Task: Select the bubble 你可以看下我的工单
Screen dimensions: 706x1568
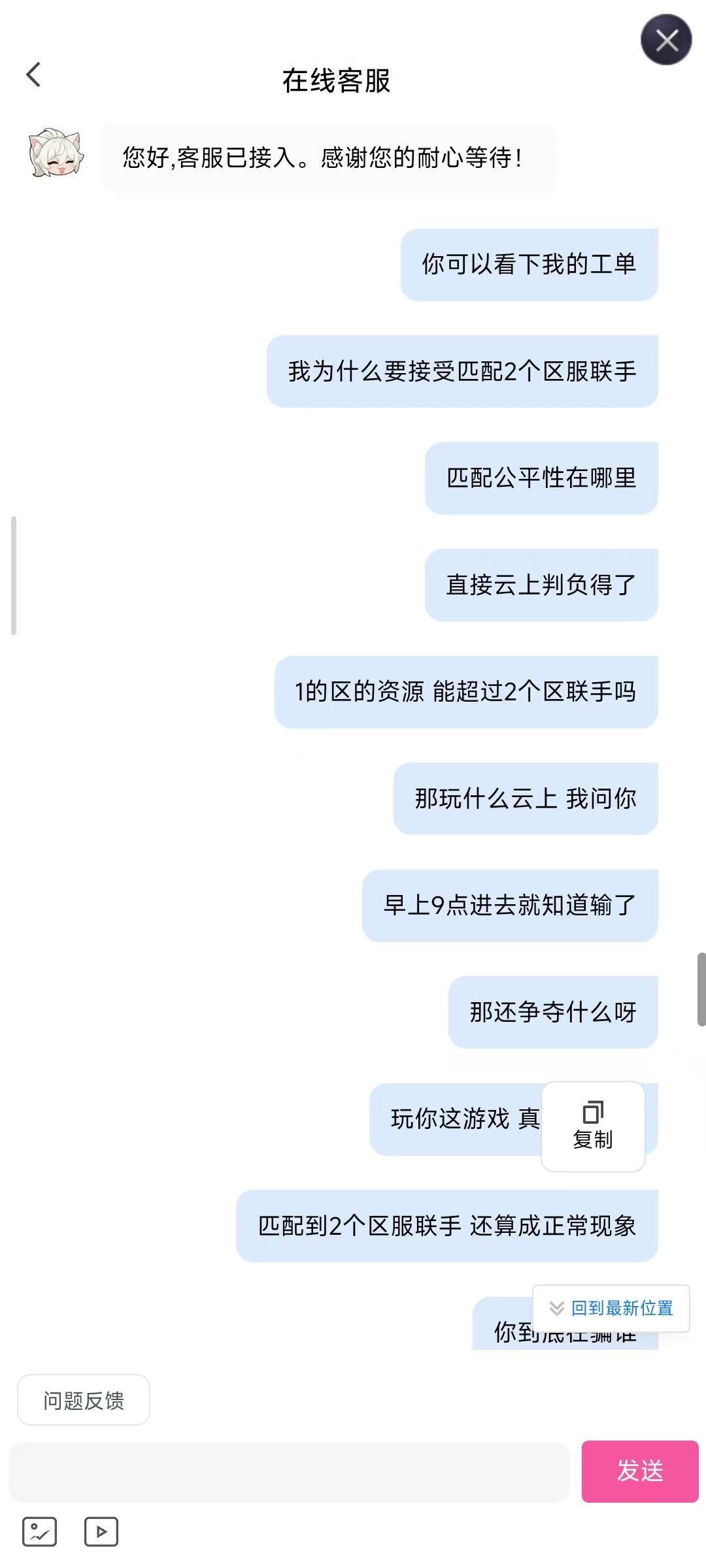Action: point(529,265)
